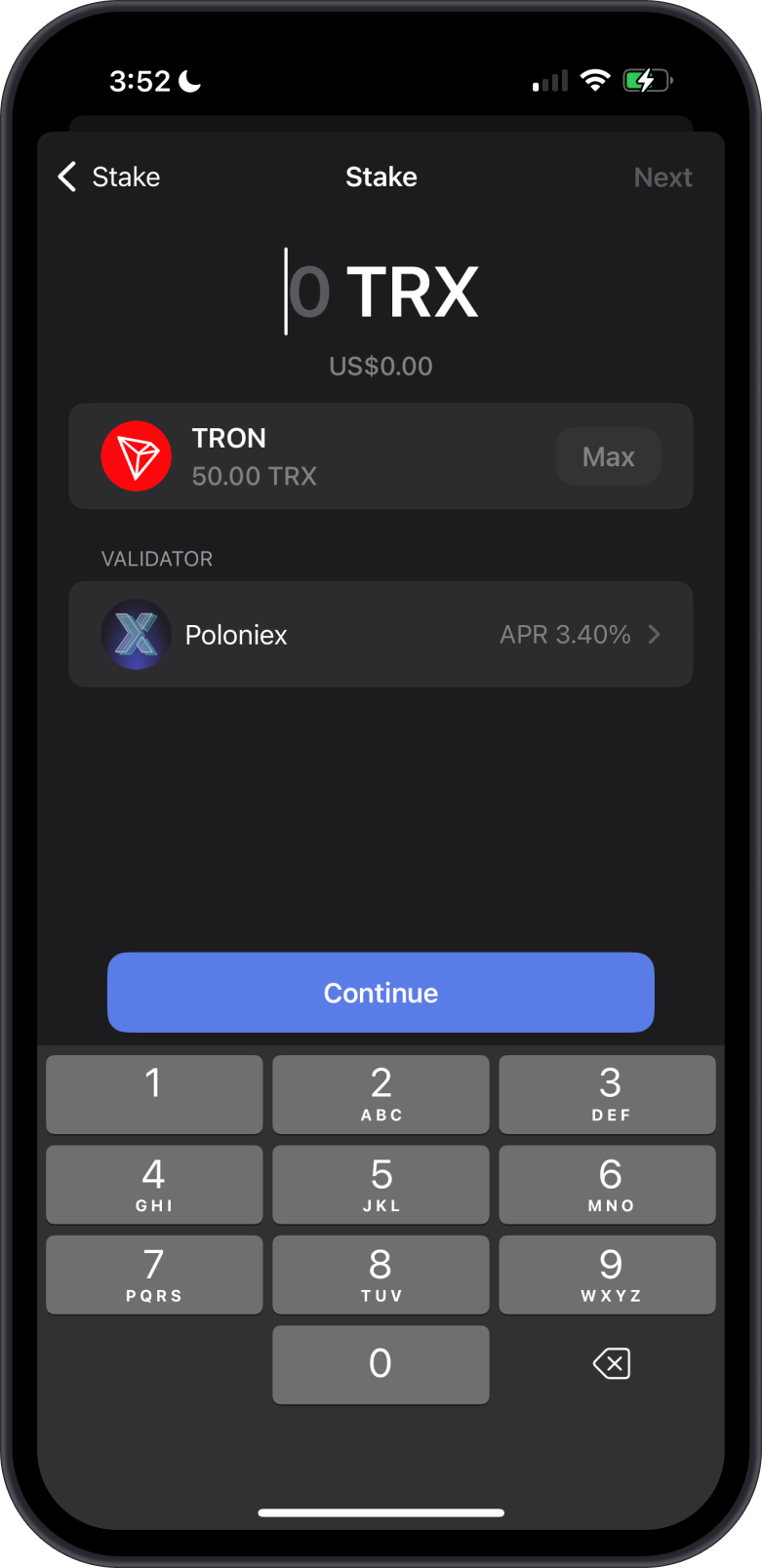Tap the 0 key on keypad
762x1568 pixels.
coord(381,1364)
